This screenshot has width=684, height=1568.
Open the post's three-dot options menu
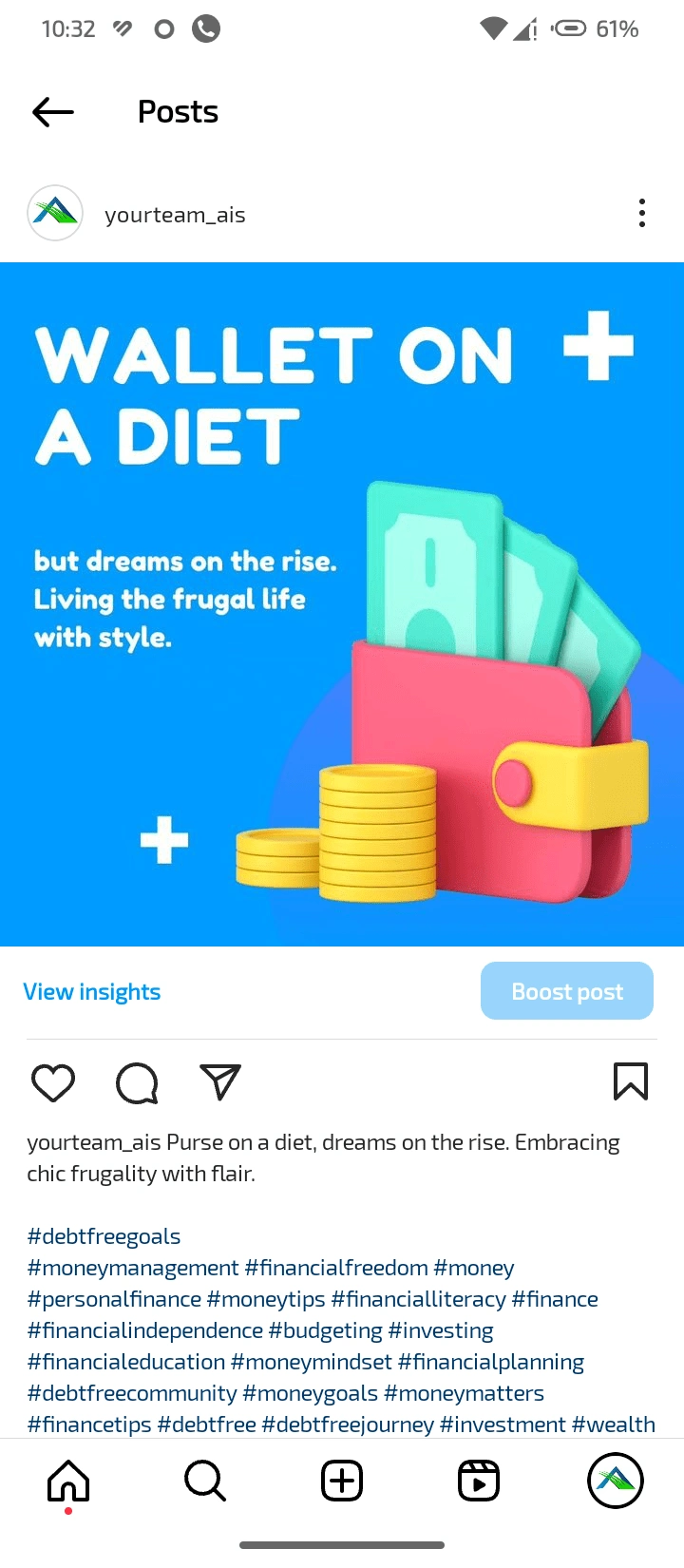coord(642,213)
